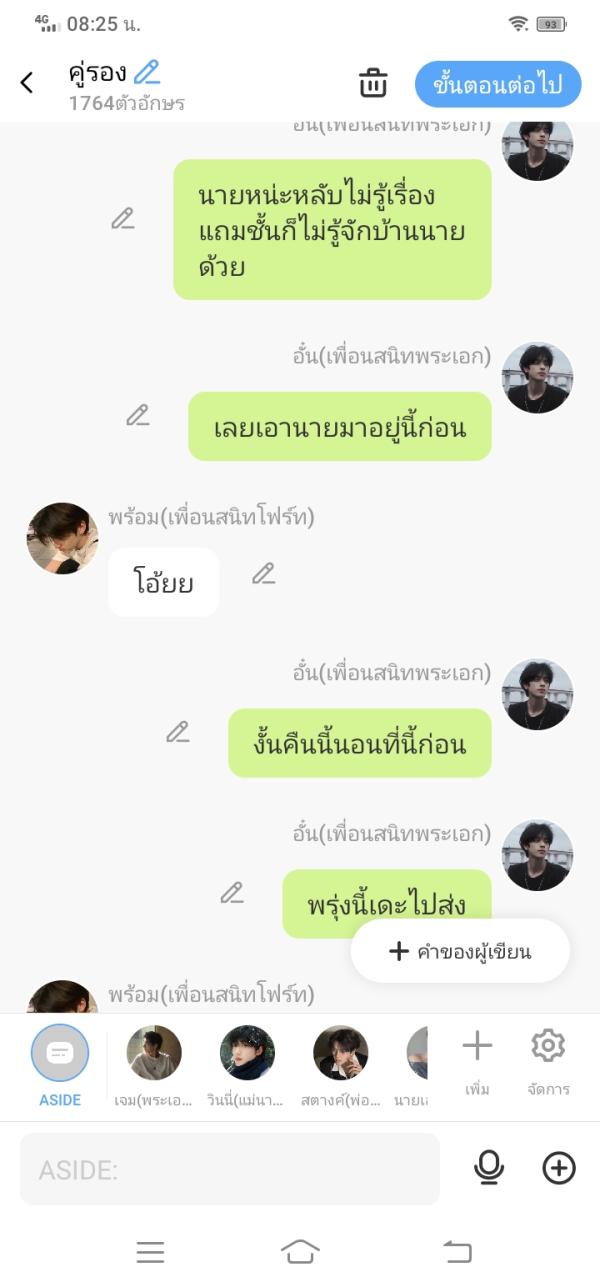Tap the trash delete icon
This screenshot has height=1287, width=600.
tap(373, 84)
